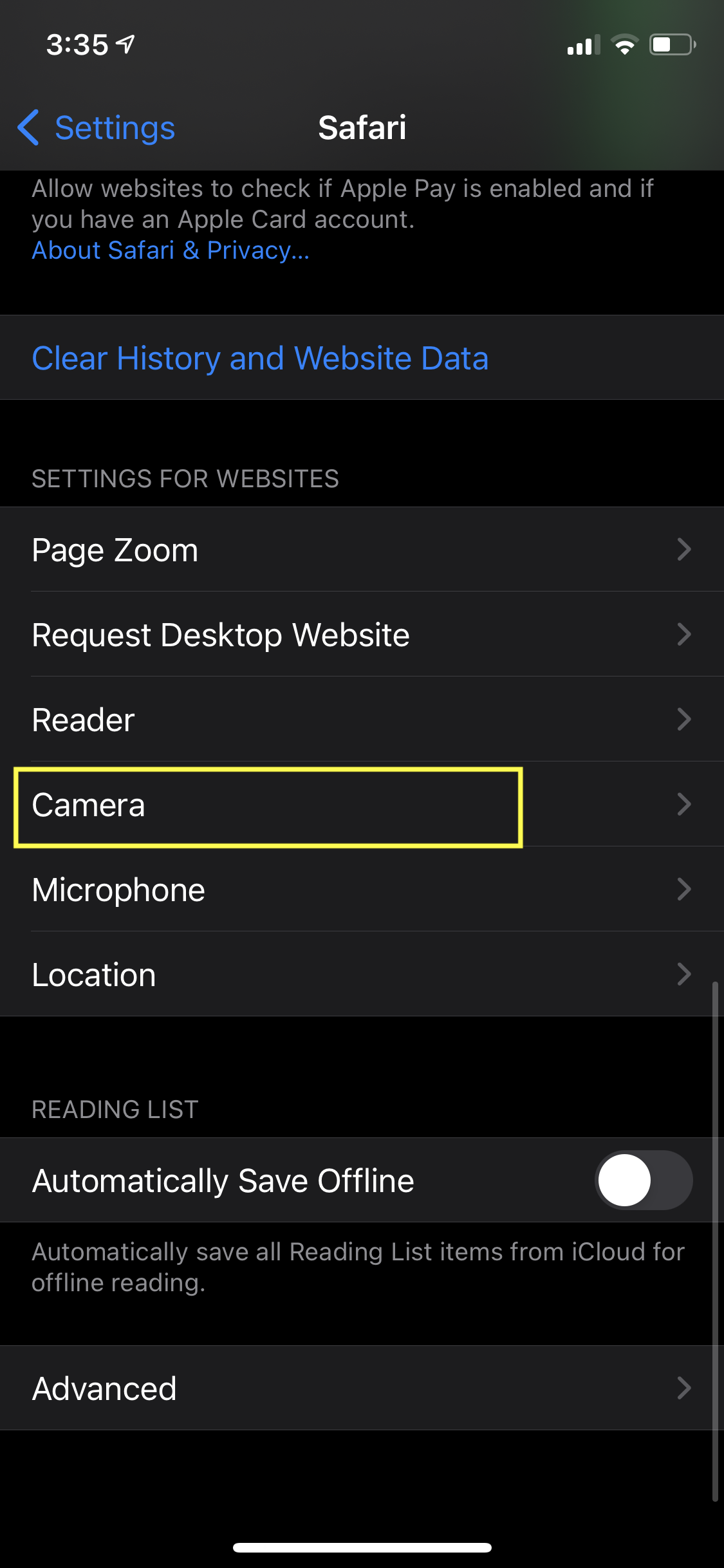Screen dimensions: 724x1568
Task: Open Request Desktop Website settings
Action: [360, 635]
